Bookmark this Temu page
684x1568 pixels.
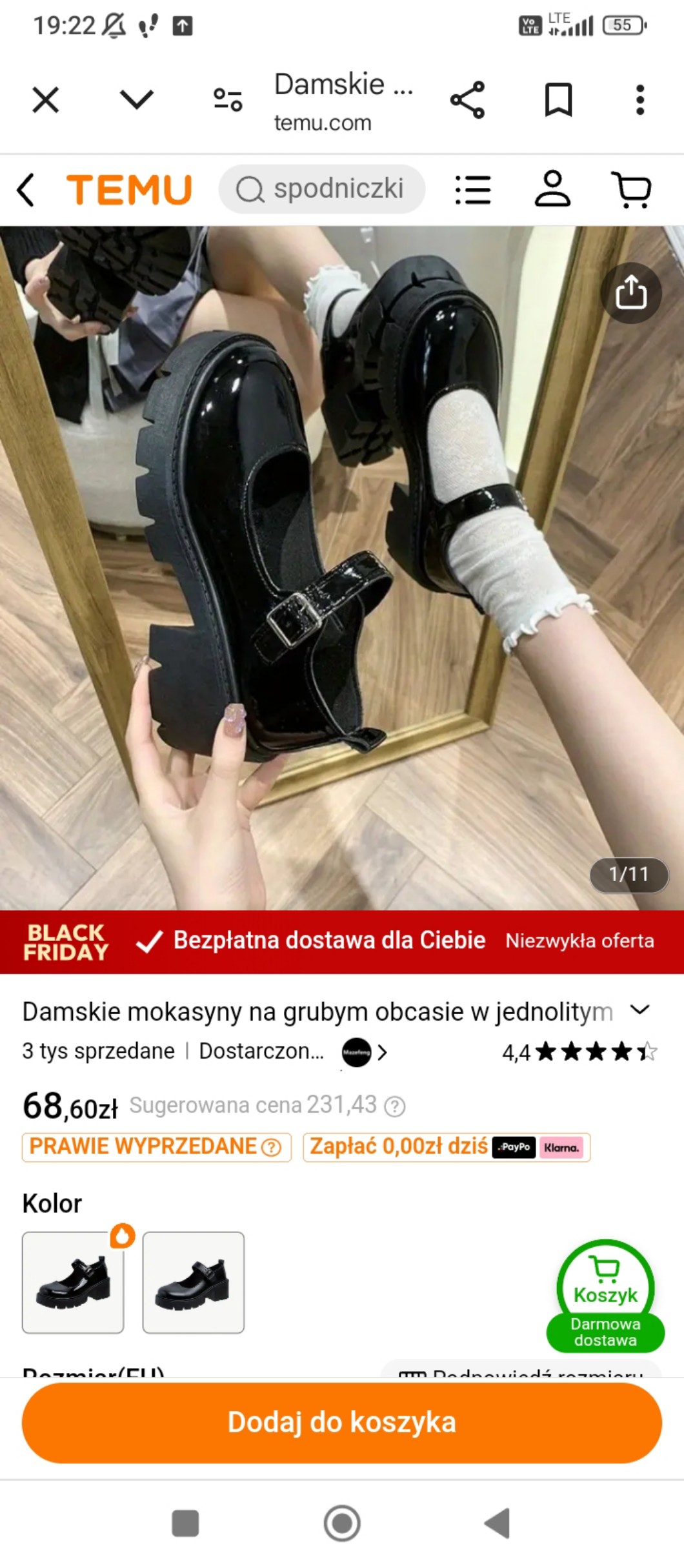(558, 100)
